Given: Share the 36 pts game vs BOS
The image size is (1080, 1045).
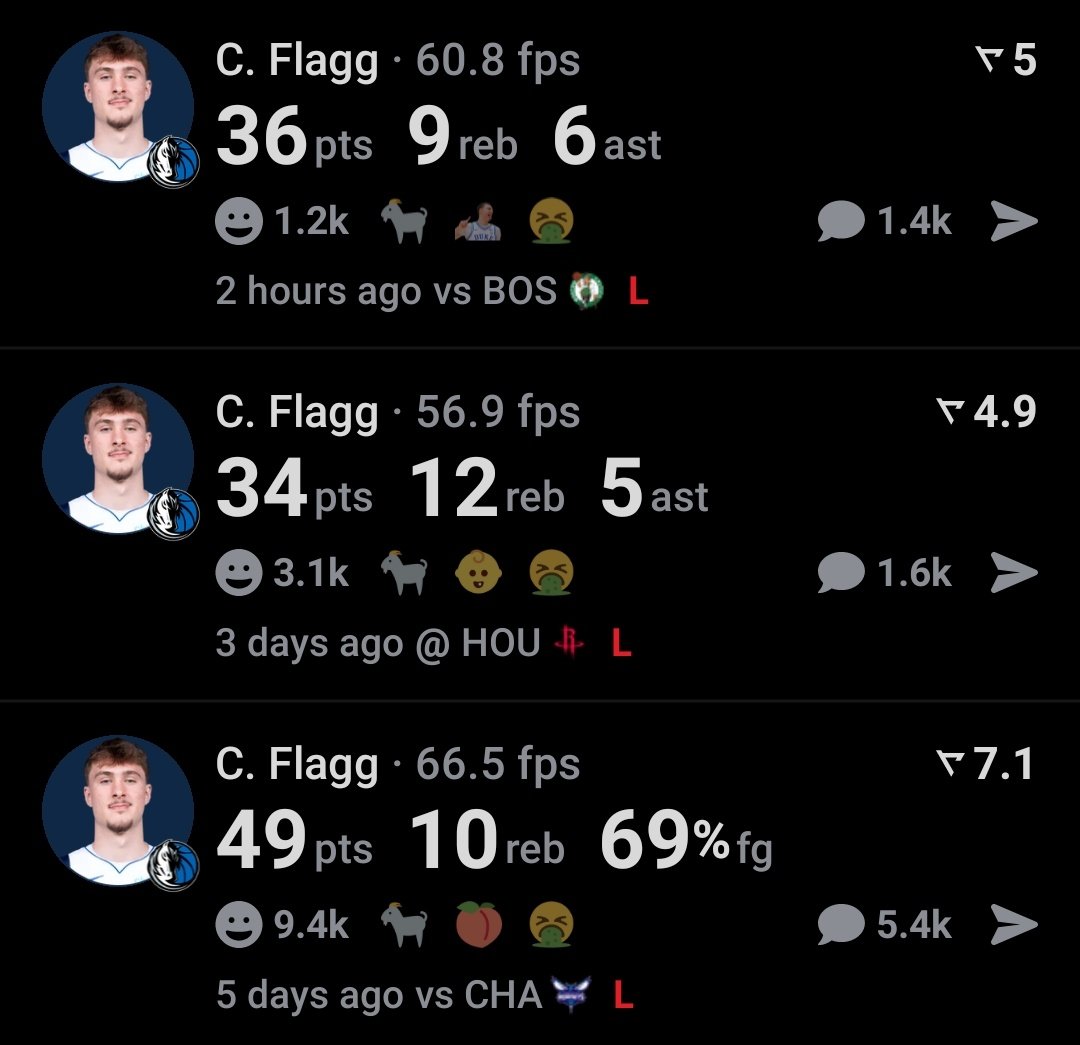Looking at the screenshot, I should point(1013,222).
